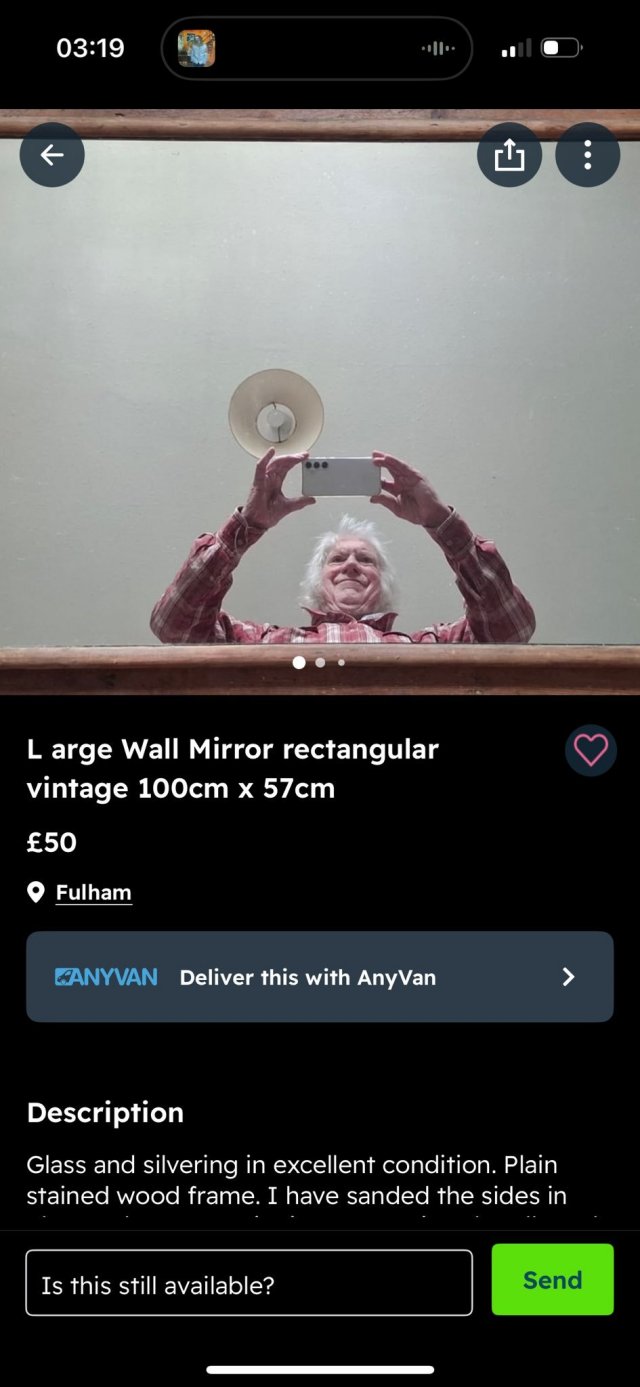Open the three-dot overflow menu
This screenshot has height=1387, width=640.
587,155
